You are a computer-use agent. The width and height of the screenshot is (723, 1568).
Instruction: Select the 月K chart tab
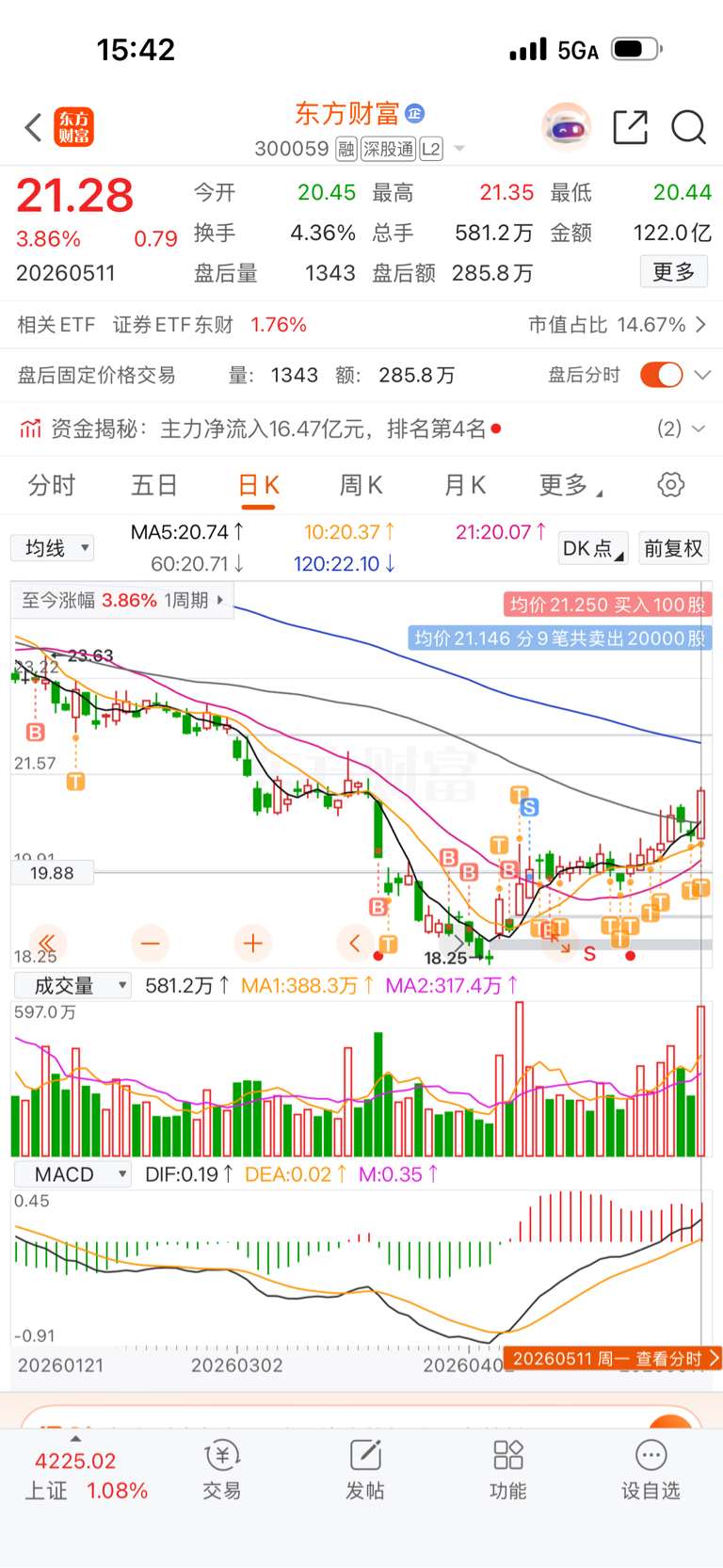pos(464,485)
